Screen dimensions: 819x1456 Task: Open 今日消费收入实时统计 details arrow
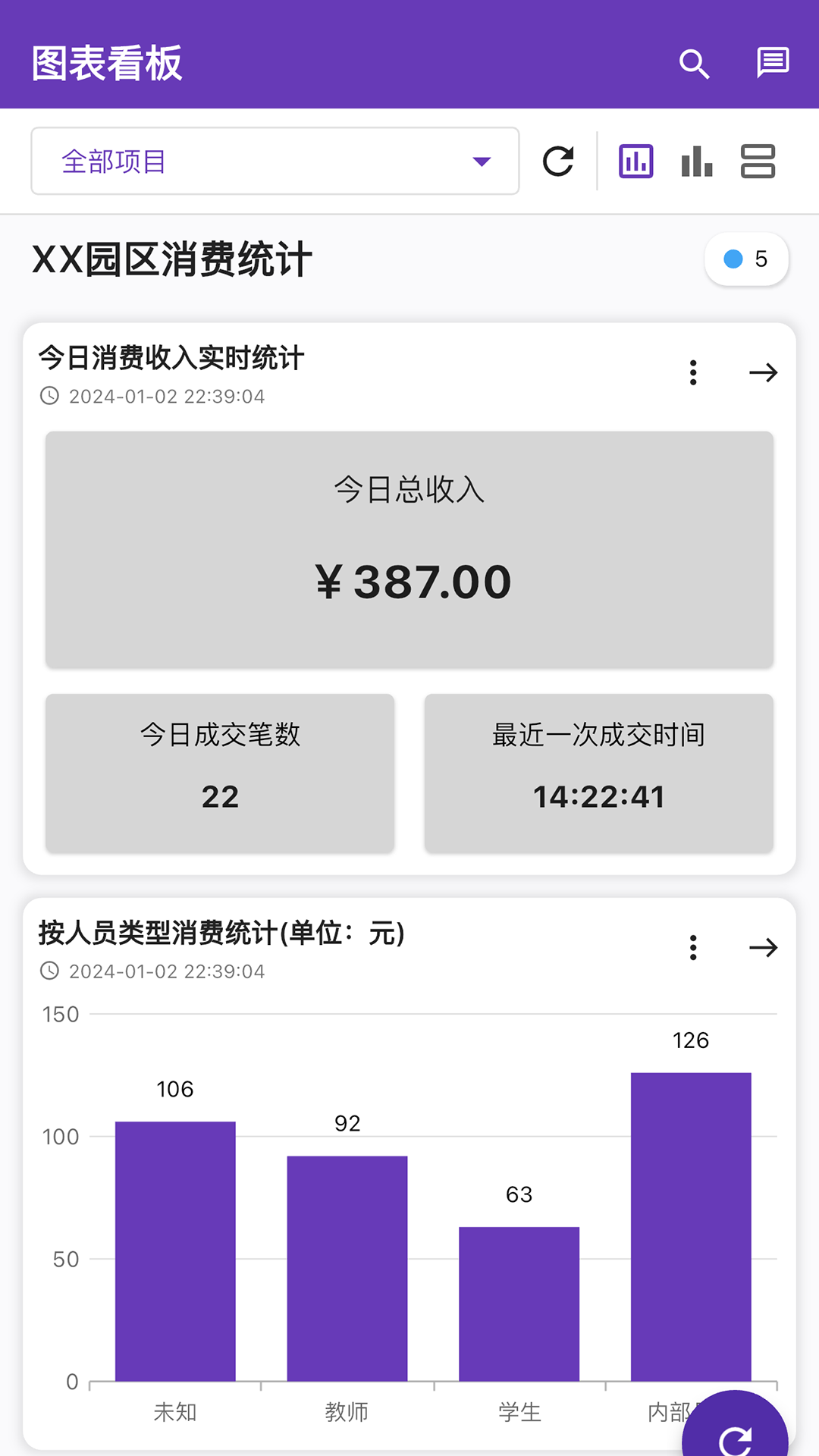pyautogui.click(x=763, y=372)
